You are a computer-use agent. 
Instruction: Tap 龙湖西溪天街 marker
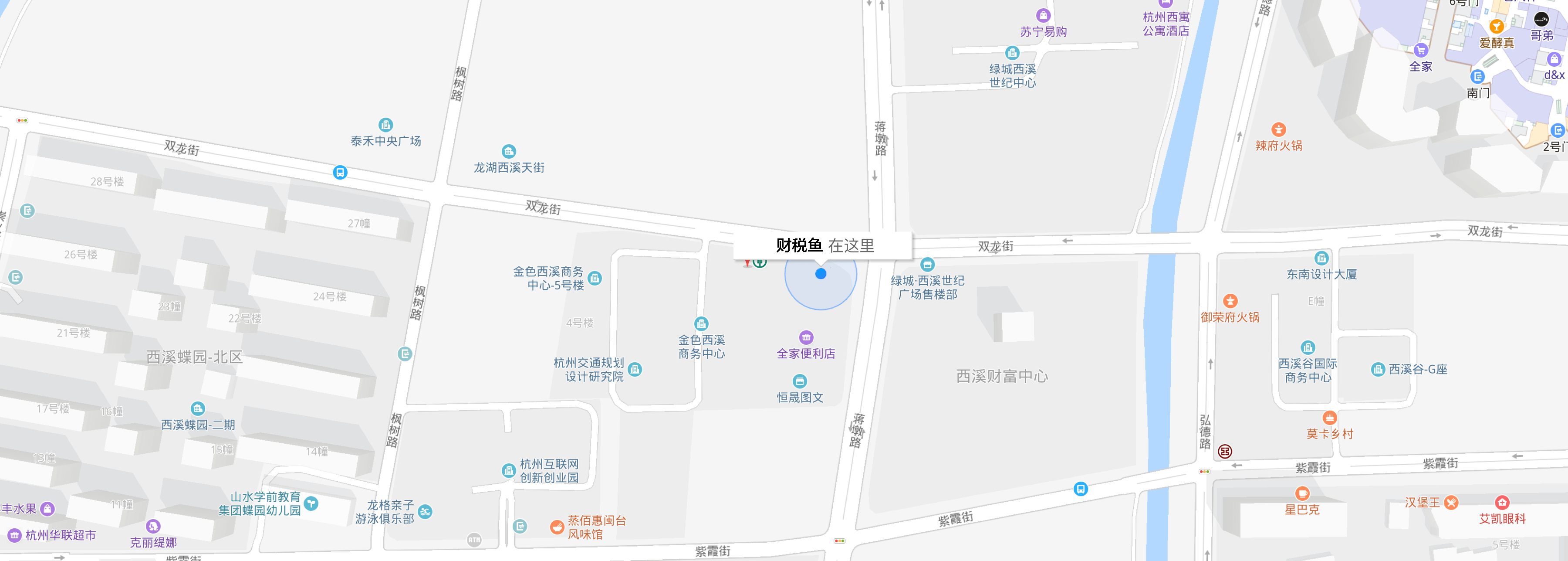[x=509, y=152]
